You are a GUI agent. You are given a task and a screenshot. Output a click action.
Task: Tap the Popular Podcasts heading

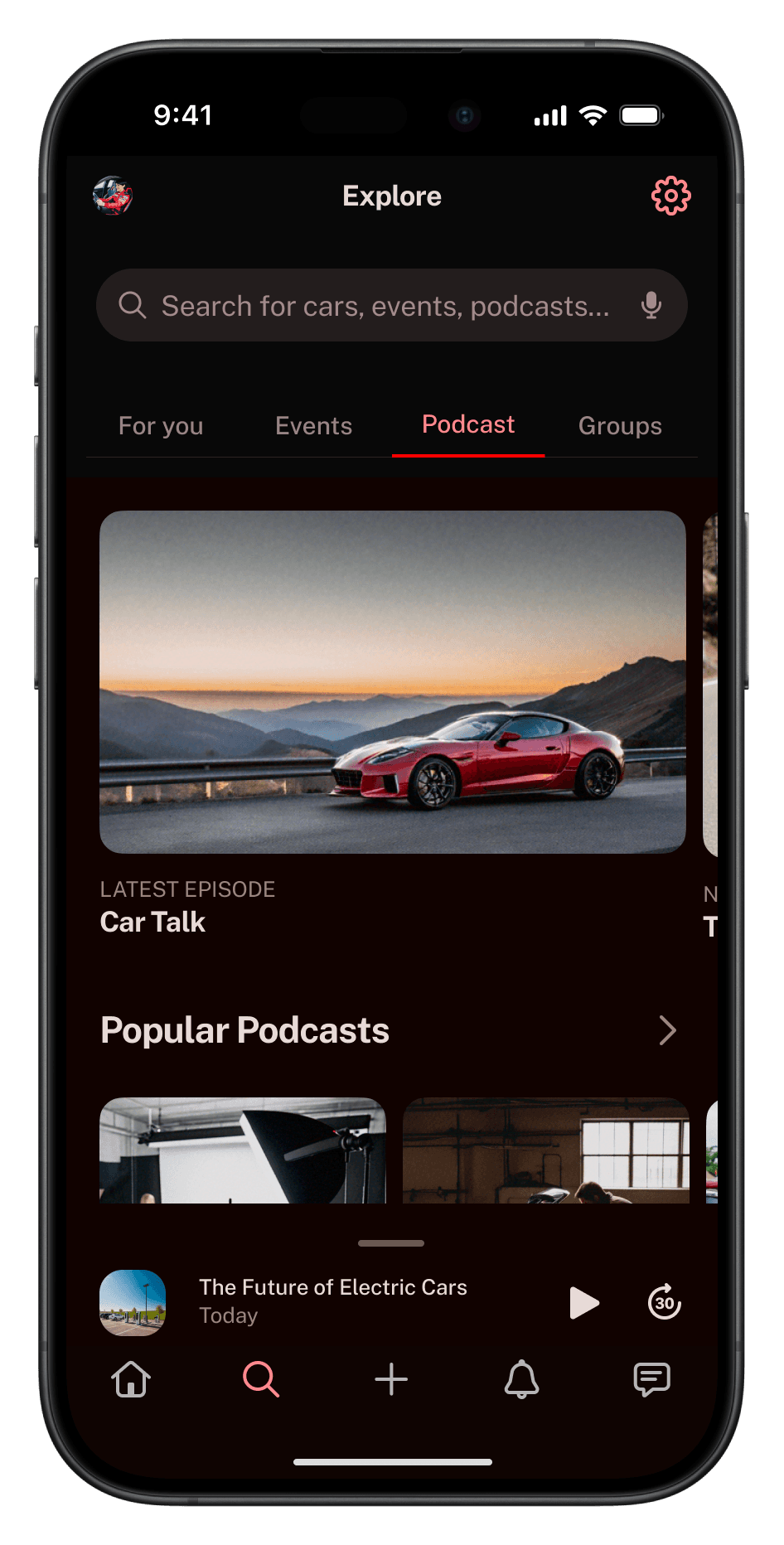coord(244,1030)
